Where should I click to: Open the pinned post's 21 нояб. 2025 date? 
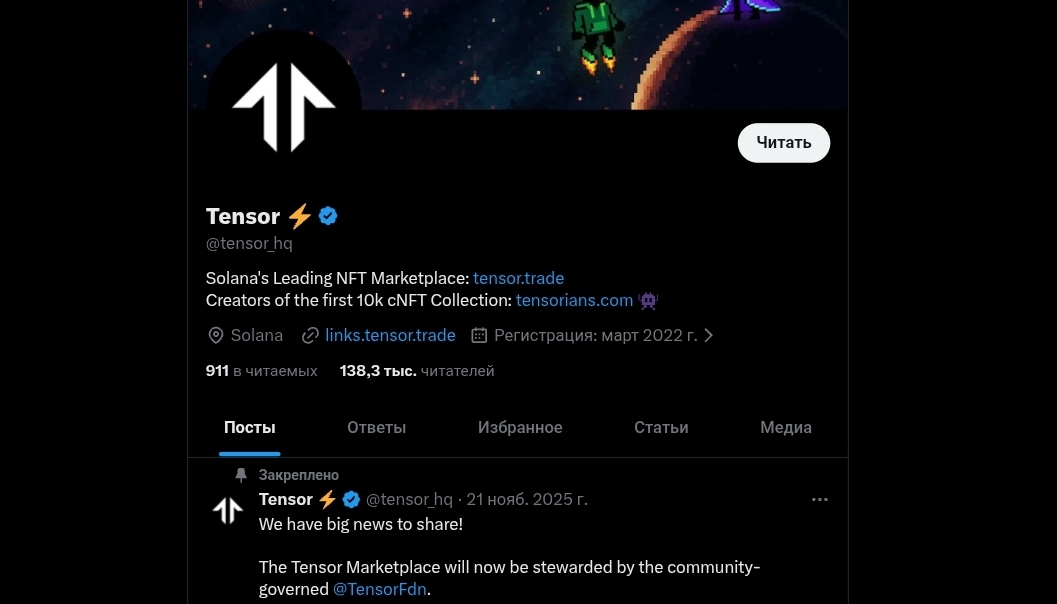point(526,499)
